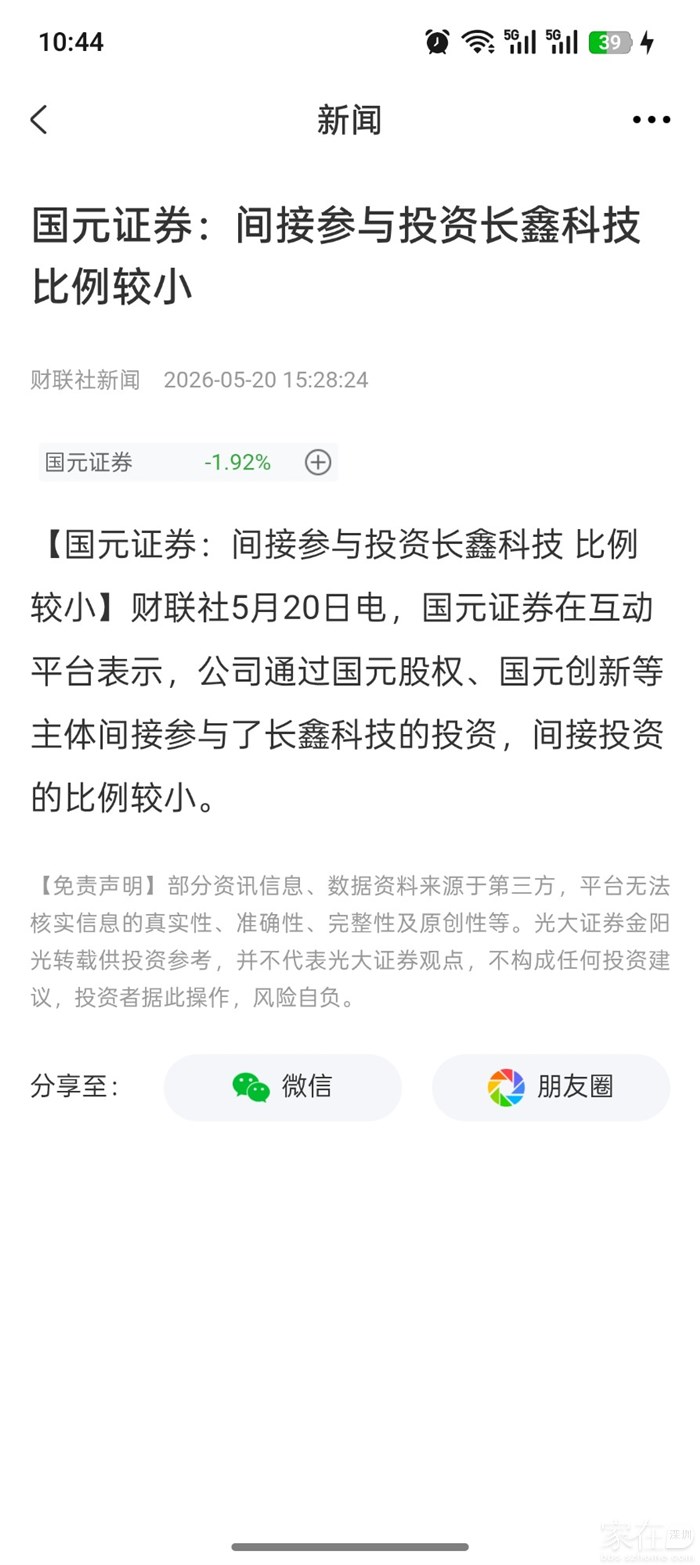This screenshot has width=700, height=1565.
Task: Share the article to 微信
Action: (x=282, y=1087)
